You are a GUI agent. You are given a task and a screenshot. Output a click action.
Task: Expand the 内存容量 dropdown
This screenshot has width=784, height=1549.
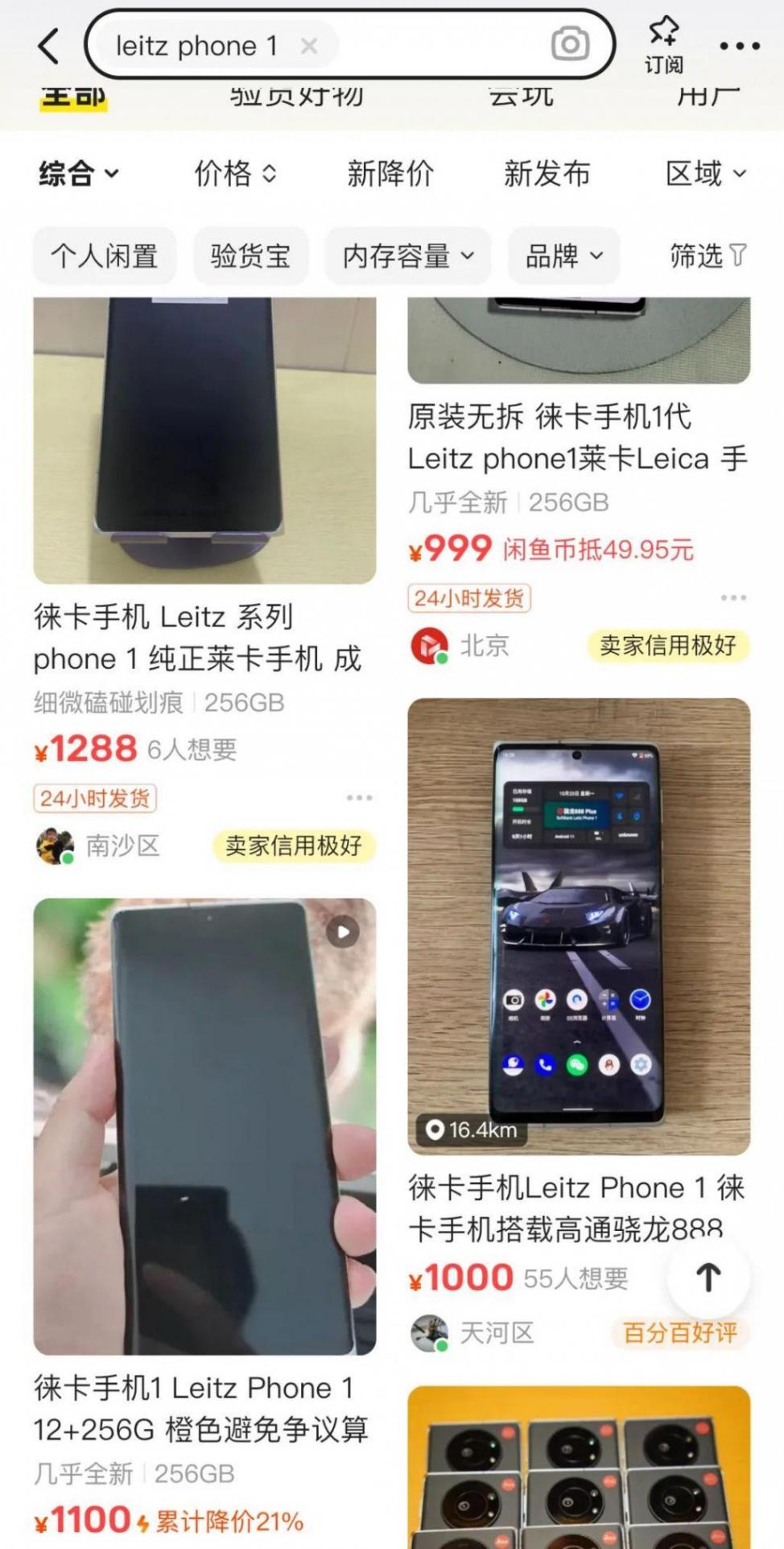click(407, 256)
